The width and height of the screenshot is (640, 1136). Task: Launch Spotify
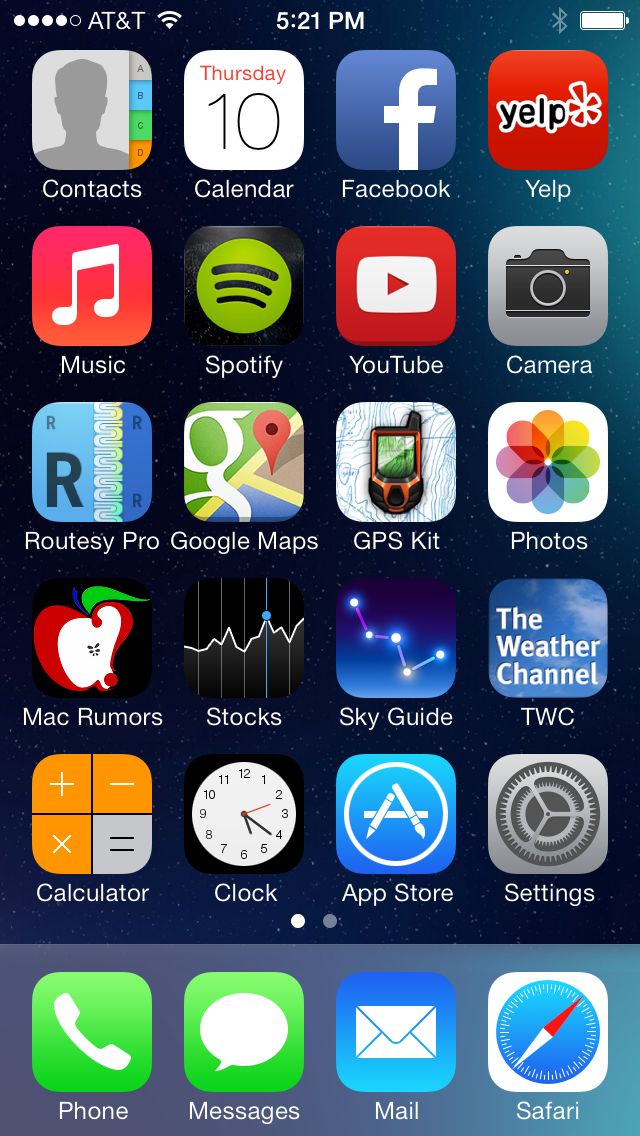[x=244, y=286]
